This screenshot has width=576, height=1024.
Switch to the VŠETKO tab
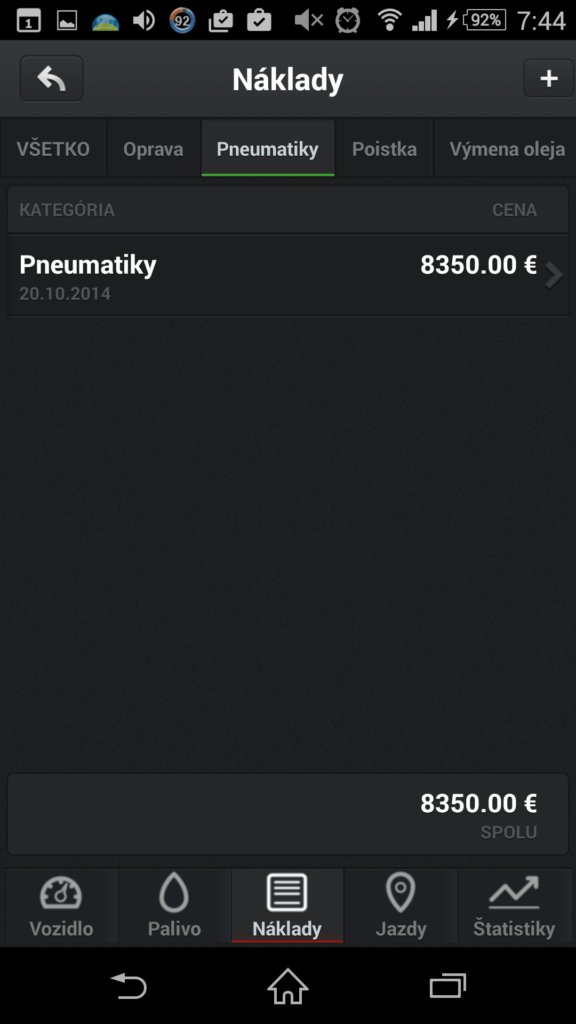tap(53, 149)
